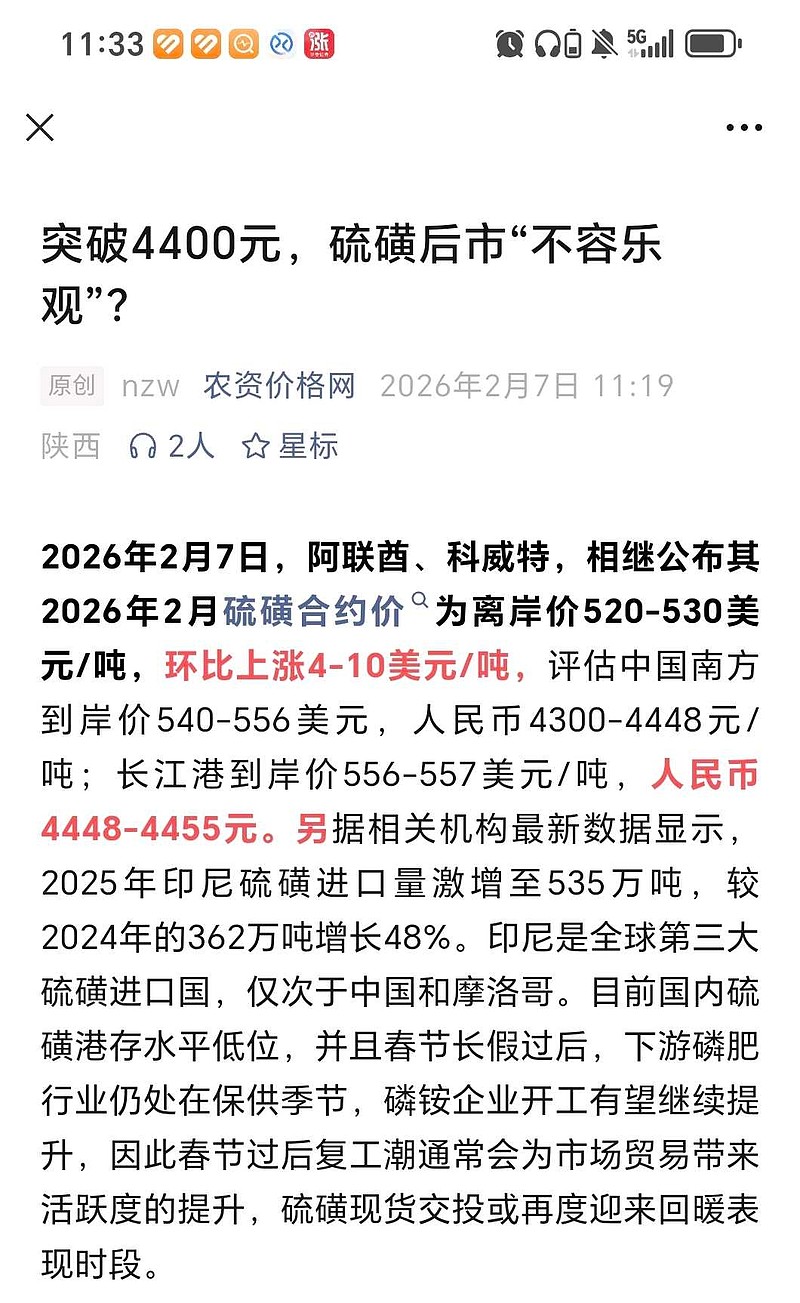This screenshot has width=800, height=1303.
Task: Tap the blue circular app icon in status bar
Action: click(x=281, y=42)
